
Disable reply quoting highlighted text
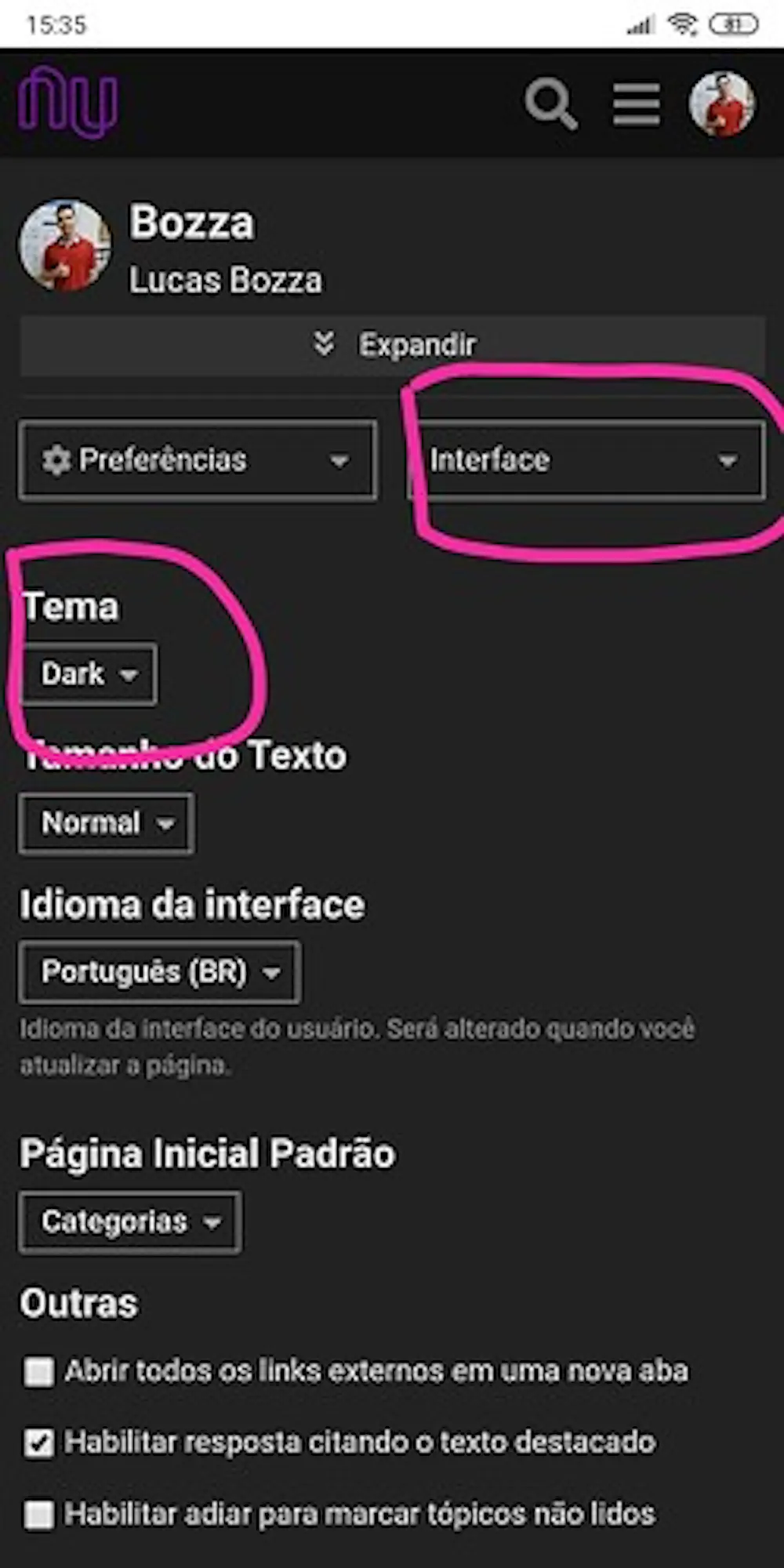[x=39, y=1443]
